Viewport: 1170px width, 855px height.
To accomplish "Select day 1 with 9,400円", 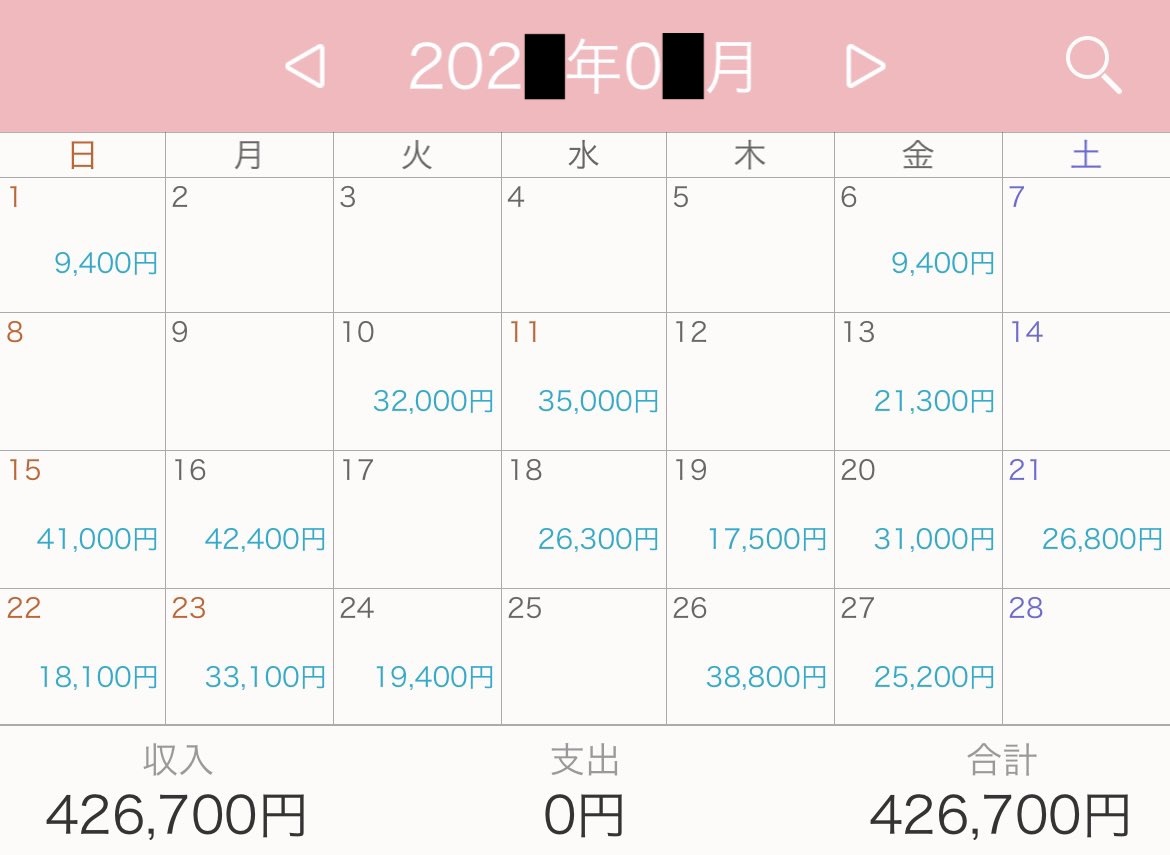I will click(83, 245).
